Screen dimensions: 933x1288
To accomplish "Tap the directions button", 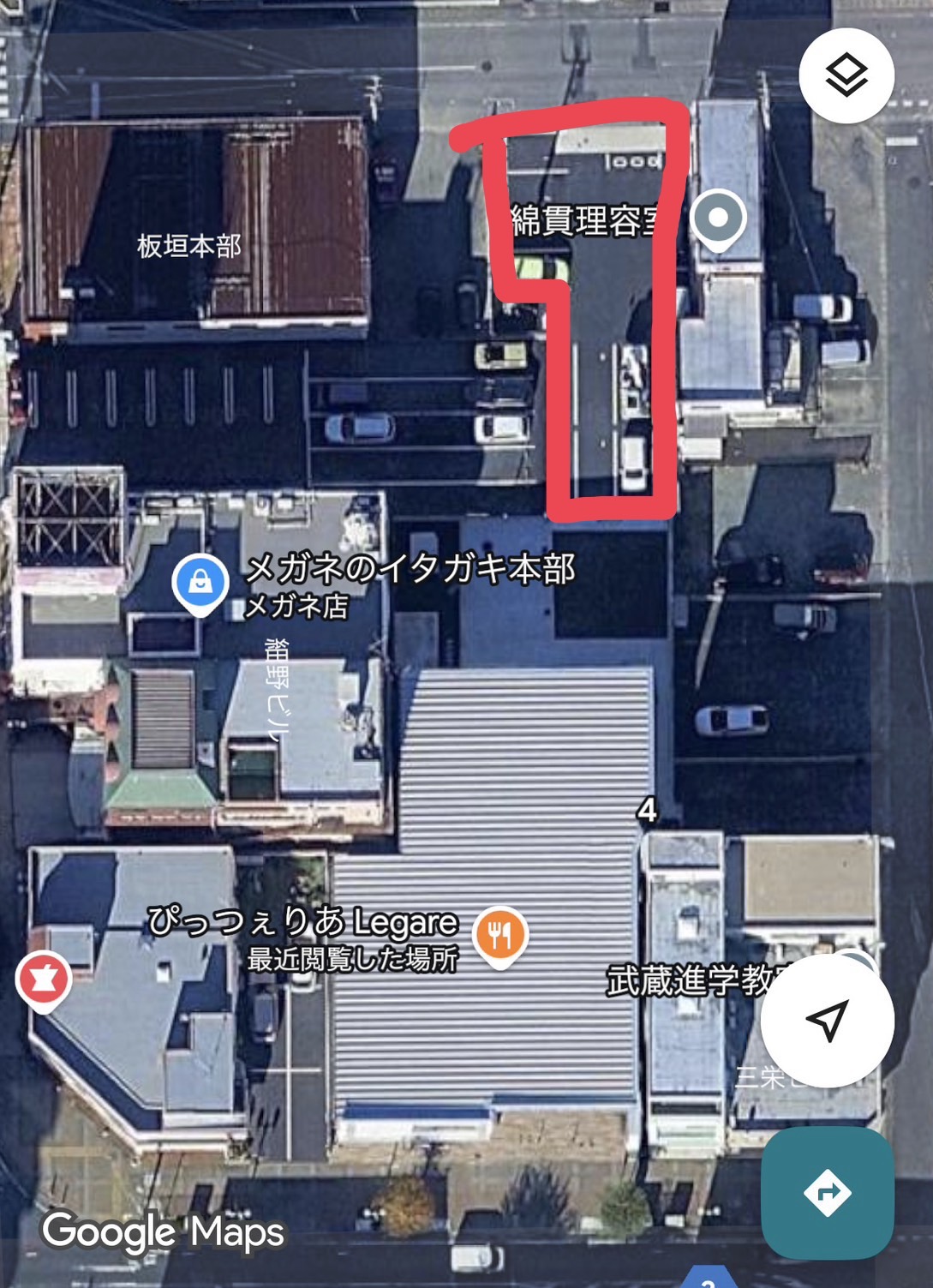I will pyautogui.click(x=827, y=1192).
